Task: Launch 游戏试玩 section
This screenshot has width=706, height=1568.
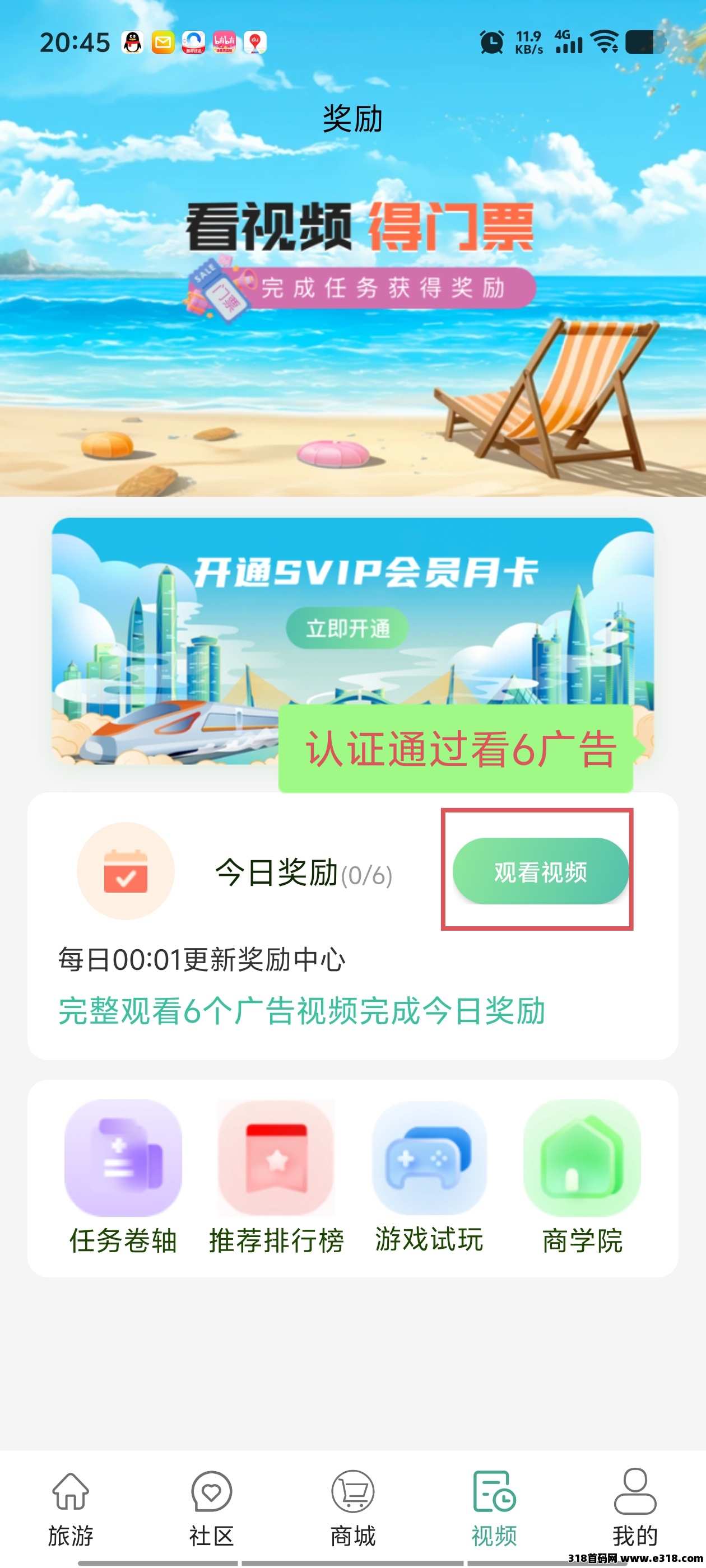Action: (429, 1176)
